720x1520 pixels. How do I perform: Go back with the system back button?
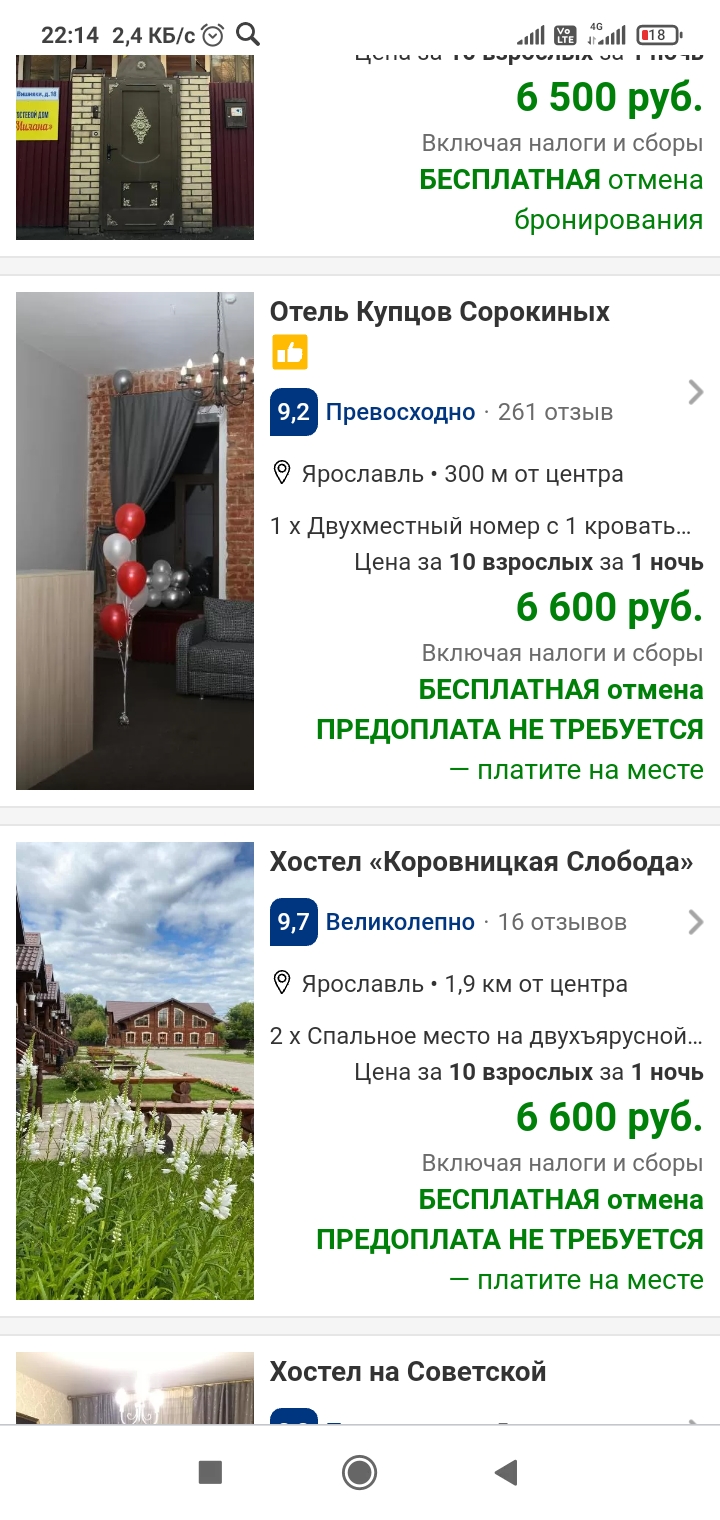(x=507, y=1472)
